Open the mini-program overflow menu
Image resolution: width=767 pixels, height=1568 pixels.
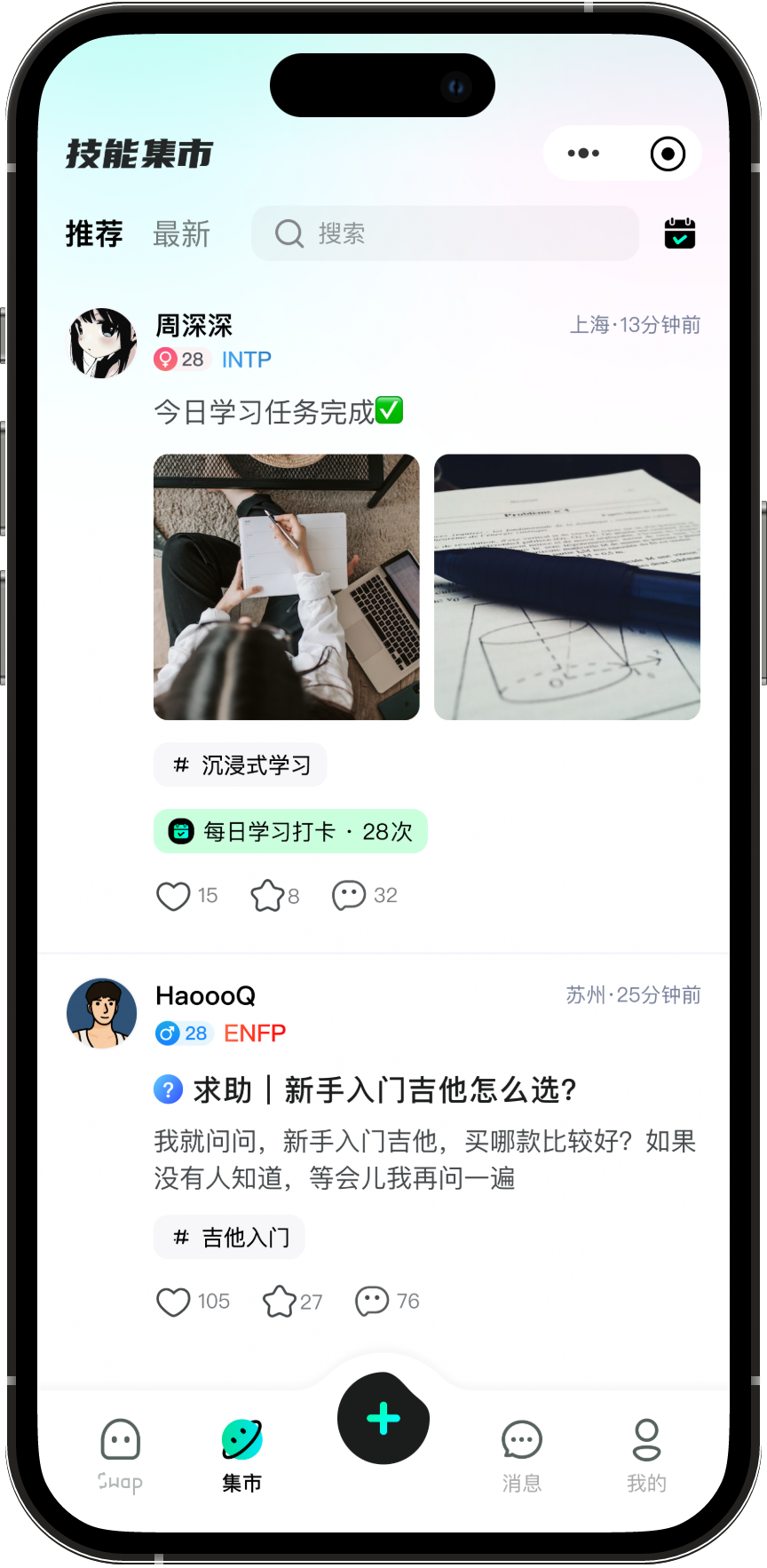tap(583, 154)
